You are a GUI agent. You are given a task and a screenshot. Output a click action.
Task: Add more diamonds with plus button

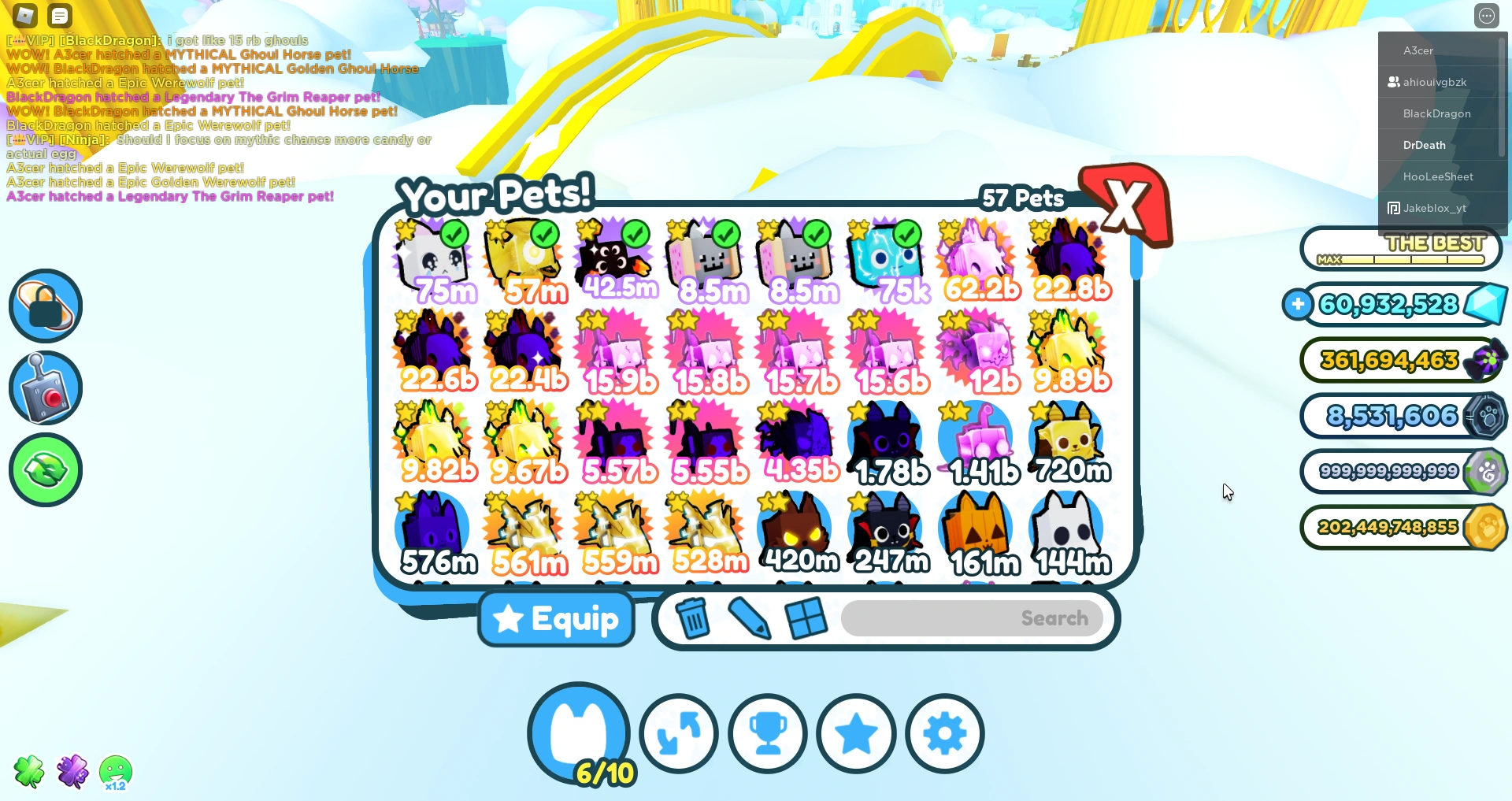(1298, 304)
